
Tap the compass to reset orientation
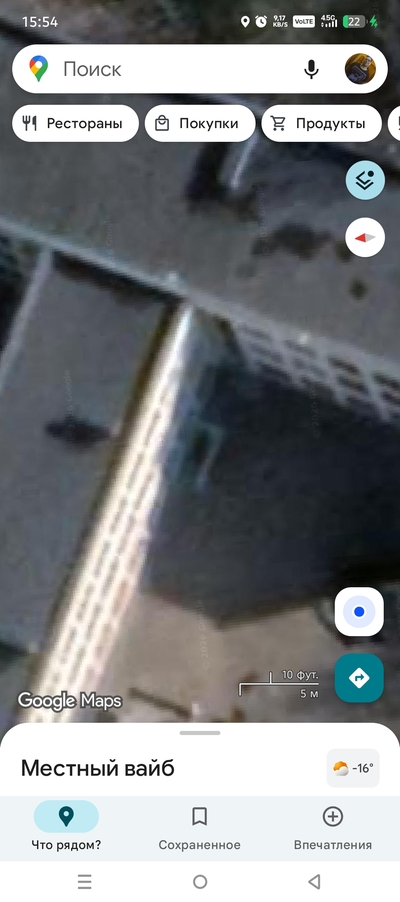click(365, 237)
